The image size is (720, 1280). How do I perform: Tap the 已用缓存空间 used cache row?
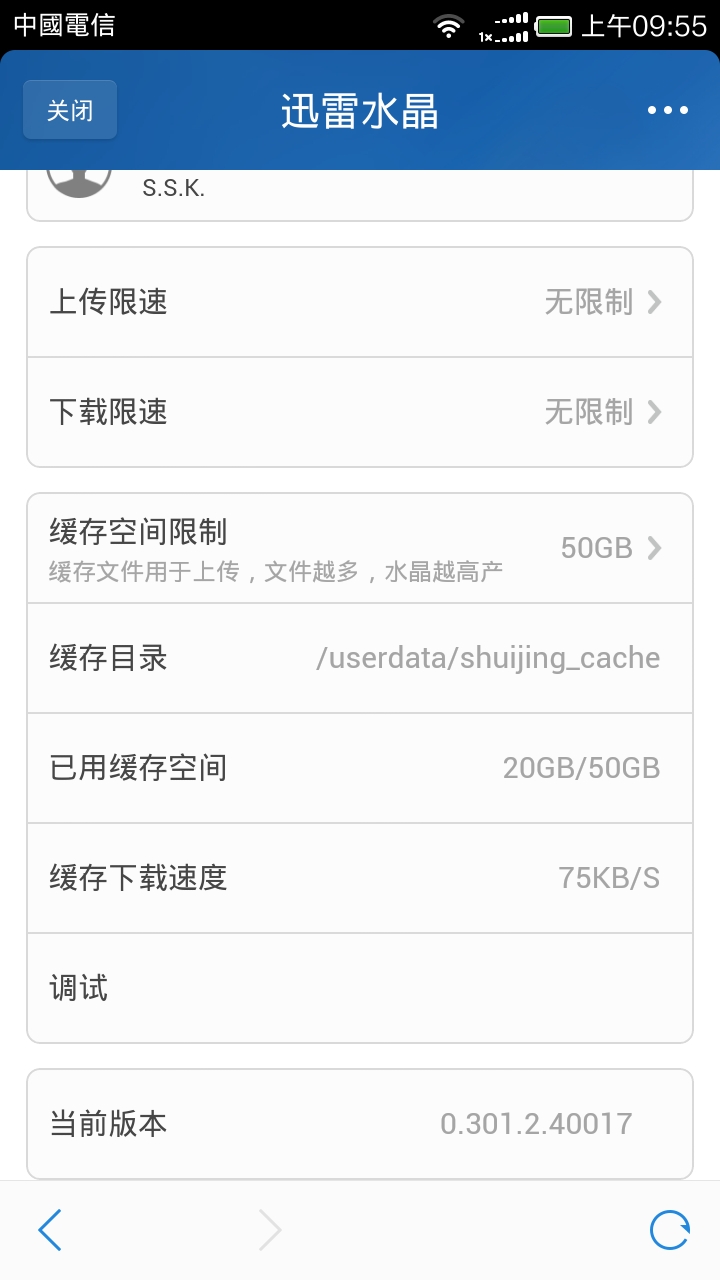(360, 768)
